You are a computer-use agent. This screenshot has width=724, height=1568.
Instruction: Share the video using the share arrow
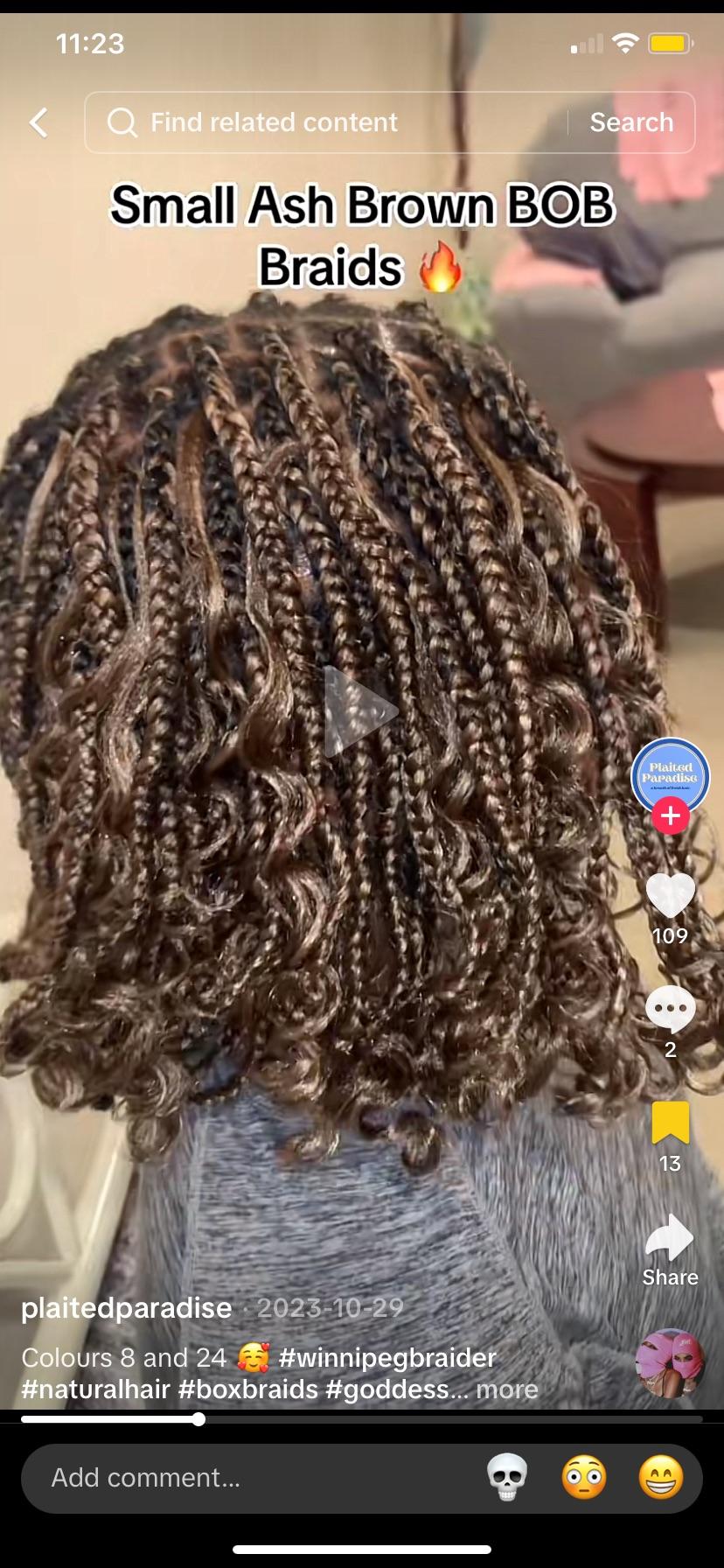(669, 1240)
